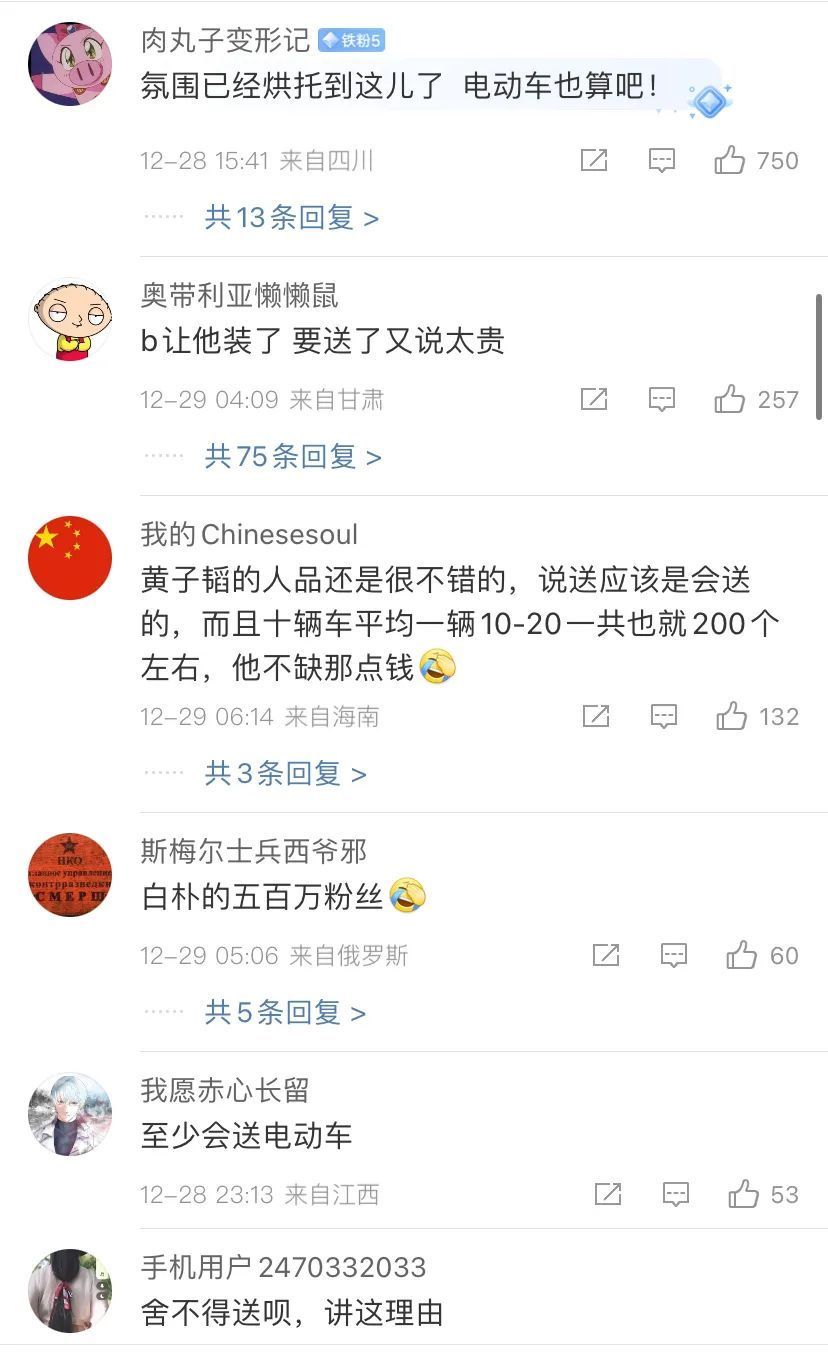The image size is (828, 1361).
Task: Open 奥带利亚懒懒鼠's profile avatar
Action: (x=70, y=320)
